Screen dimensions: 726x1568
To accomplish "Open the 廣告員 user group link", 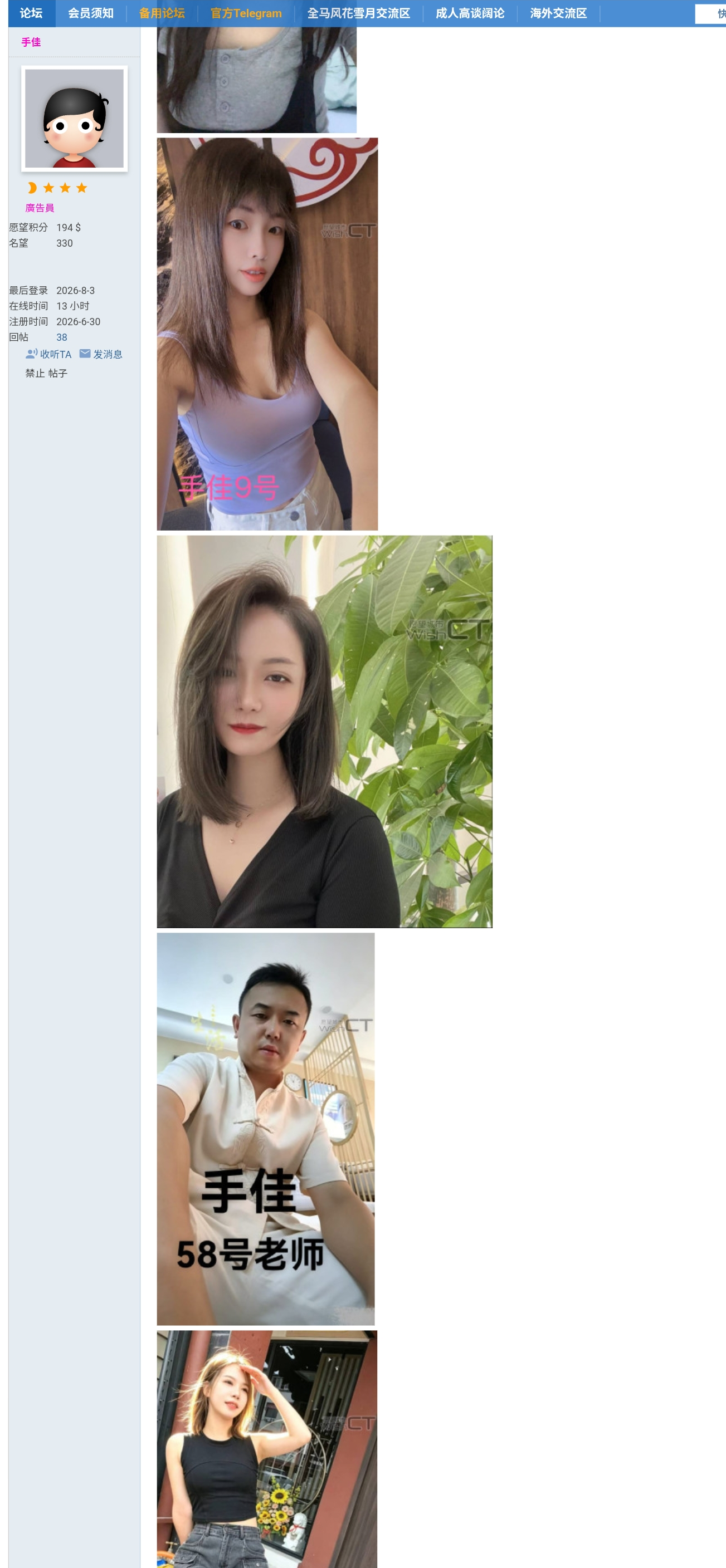I will 40,208.
